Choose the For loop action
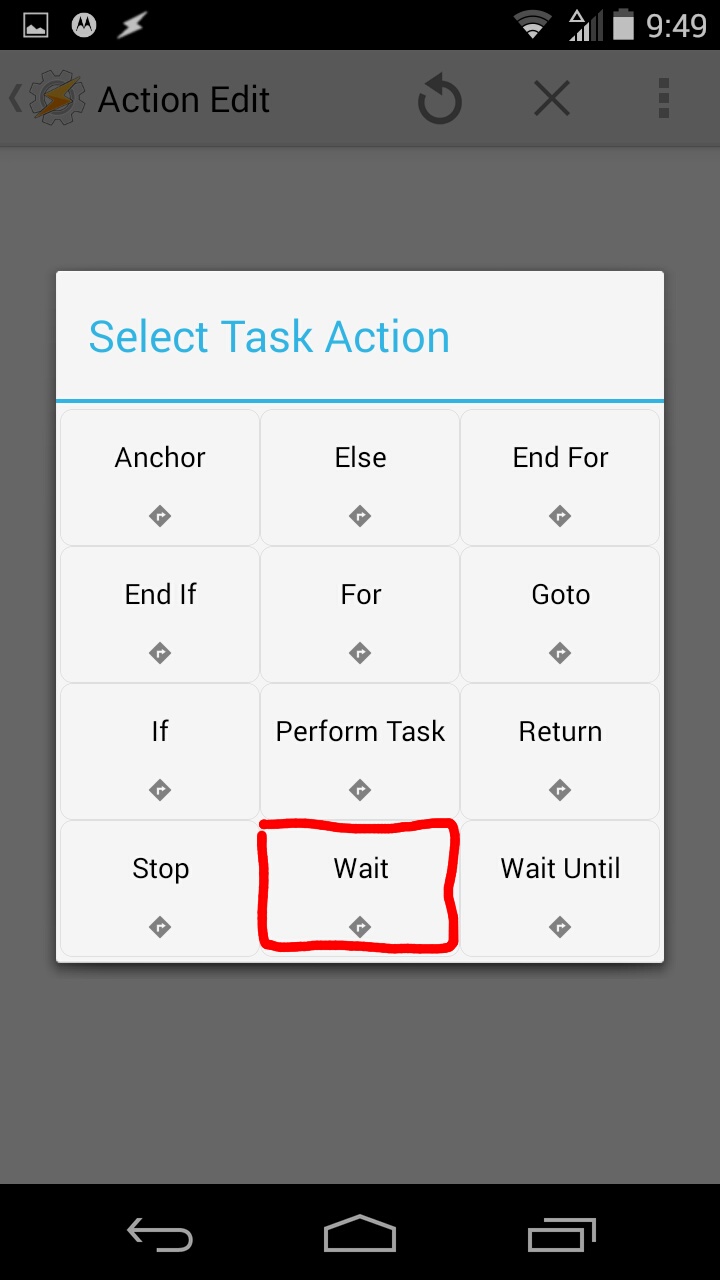Viewport: 720px width, 1280px height. pos(360,615)
